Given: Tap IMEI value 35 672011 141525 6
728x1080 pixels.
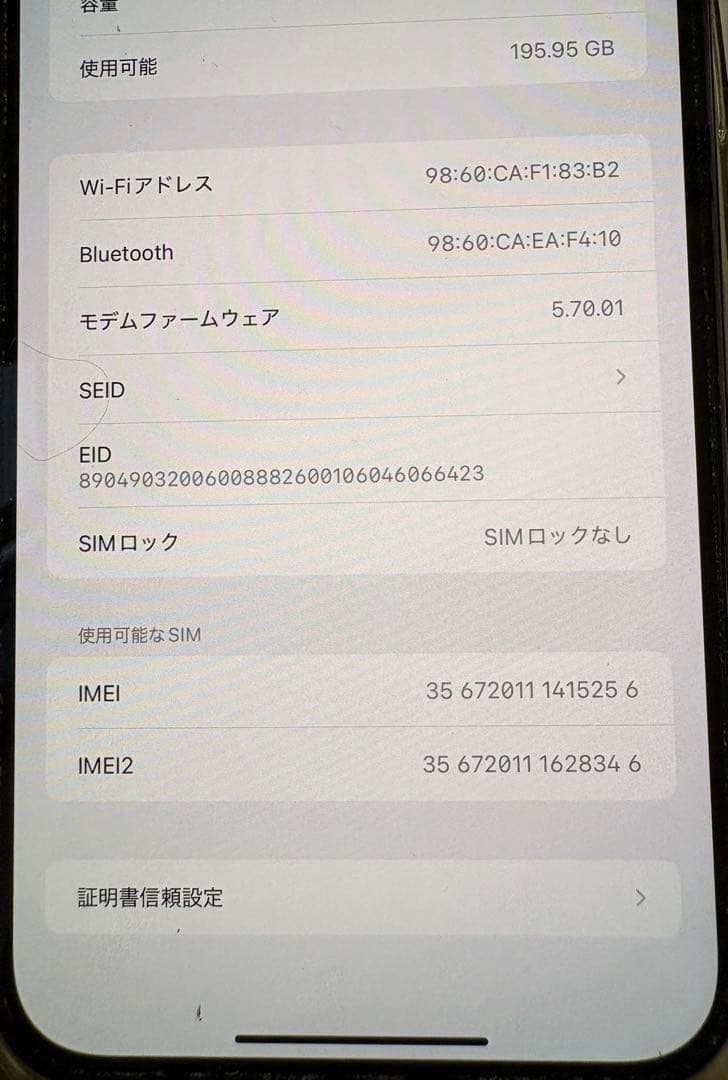Looking at the screenshot, I should point(530,690).
